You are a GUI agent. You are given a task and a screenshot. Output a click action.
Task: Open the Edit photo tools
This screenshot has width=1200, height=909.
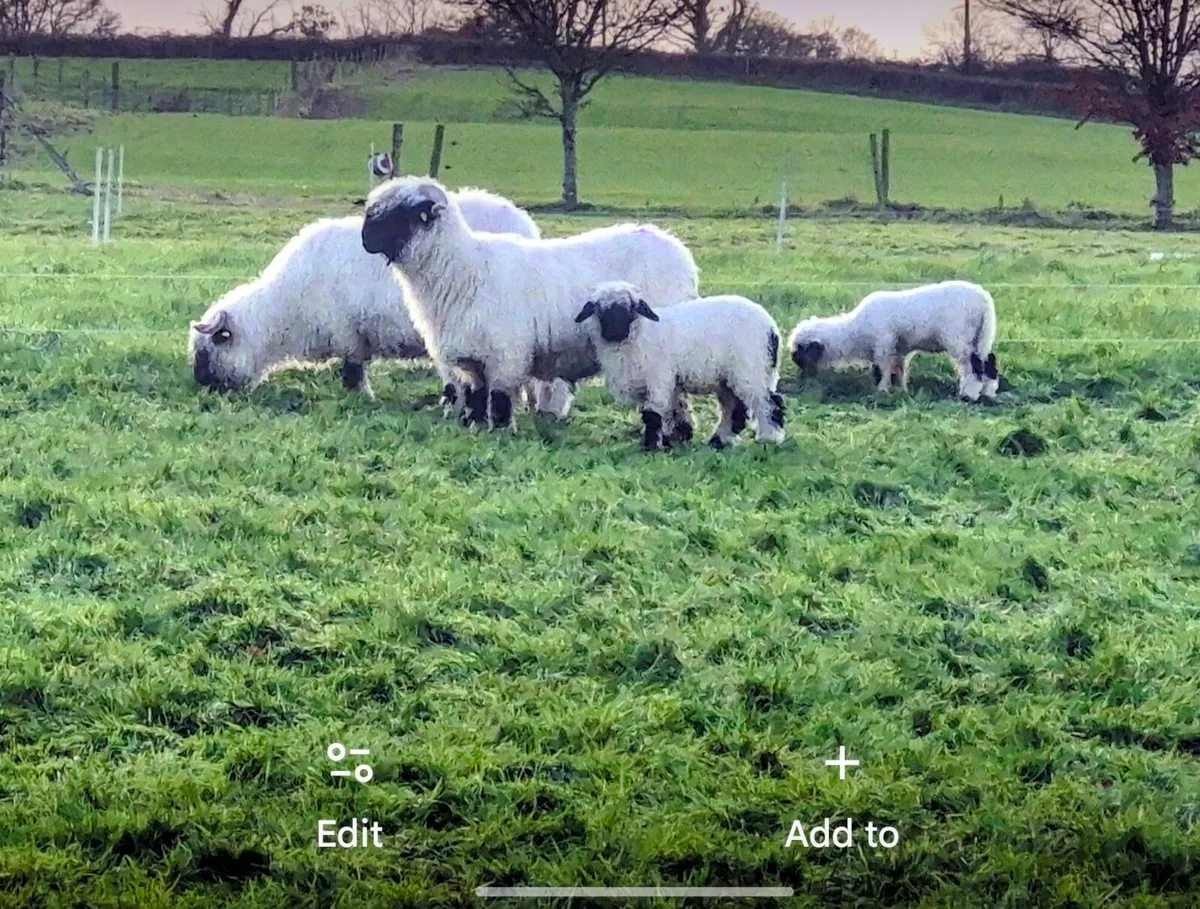point(350,795)
